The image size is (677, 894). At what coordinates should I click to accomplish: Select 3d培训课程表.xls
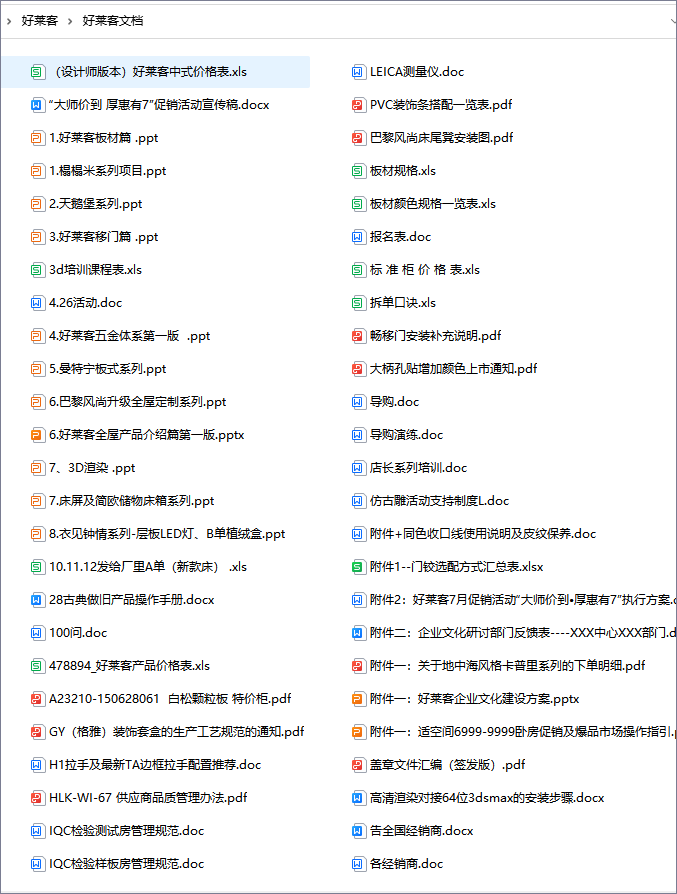tap(95, 270)
